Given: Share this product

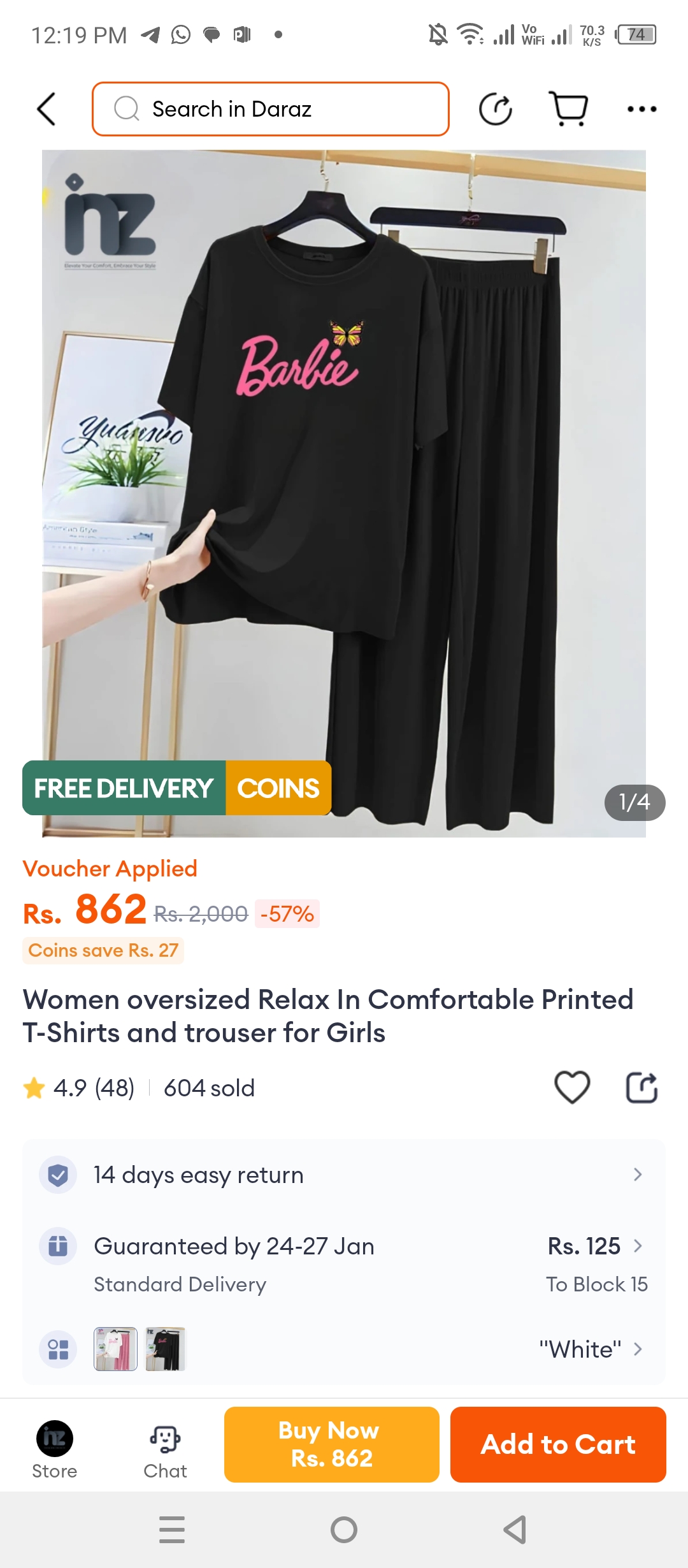Looking at the screenshot, I should (641, 1087).
